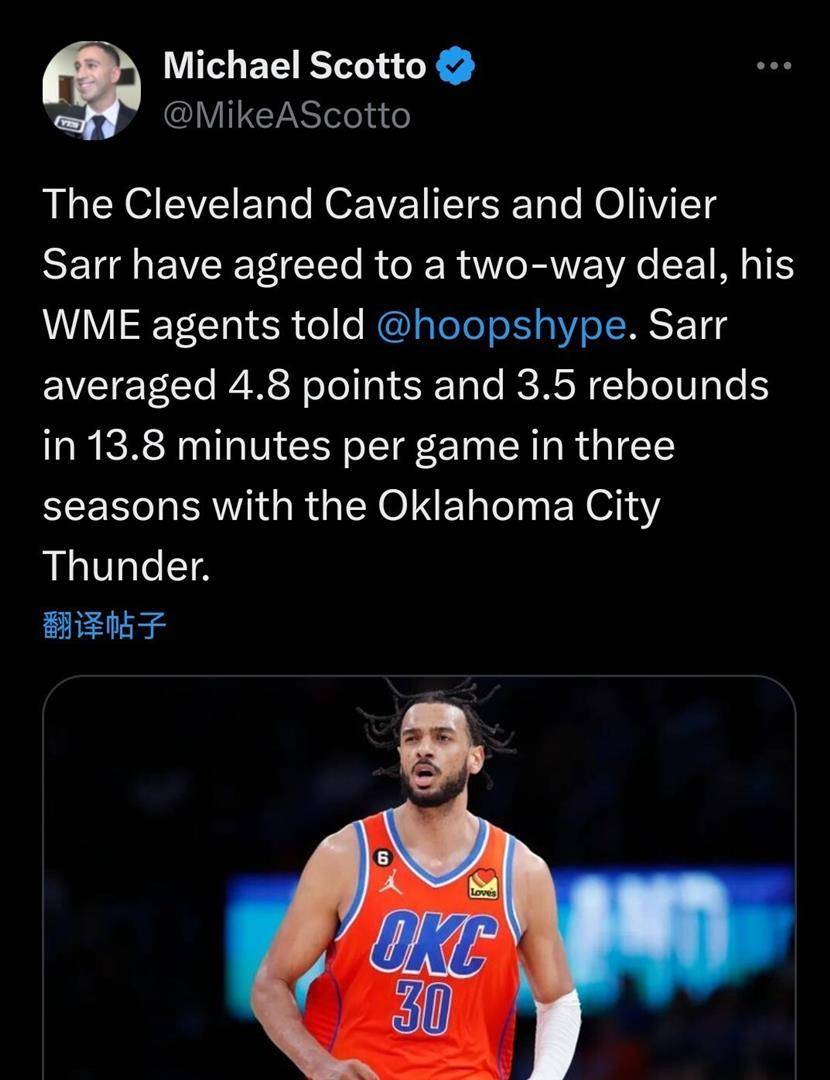This screenshot has height=1080, width=830.
Task: Tap 翻译帖子 to translate the post
Action: [x=105, y=626]
